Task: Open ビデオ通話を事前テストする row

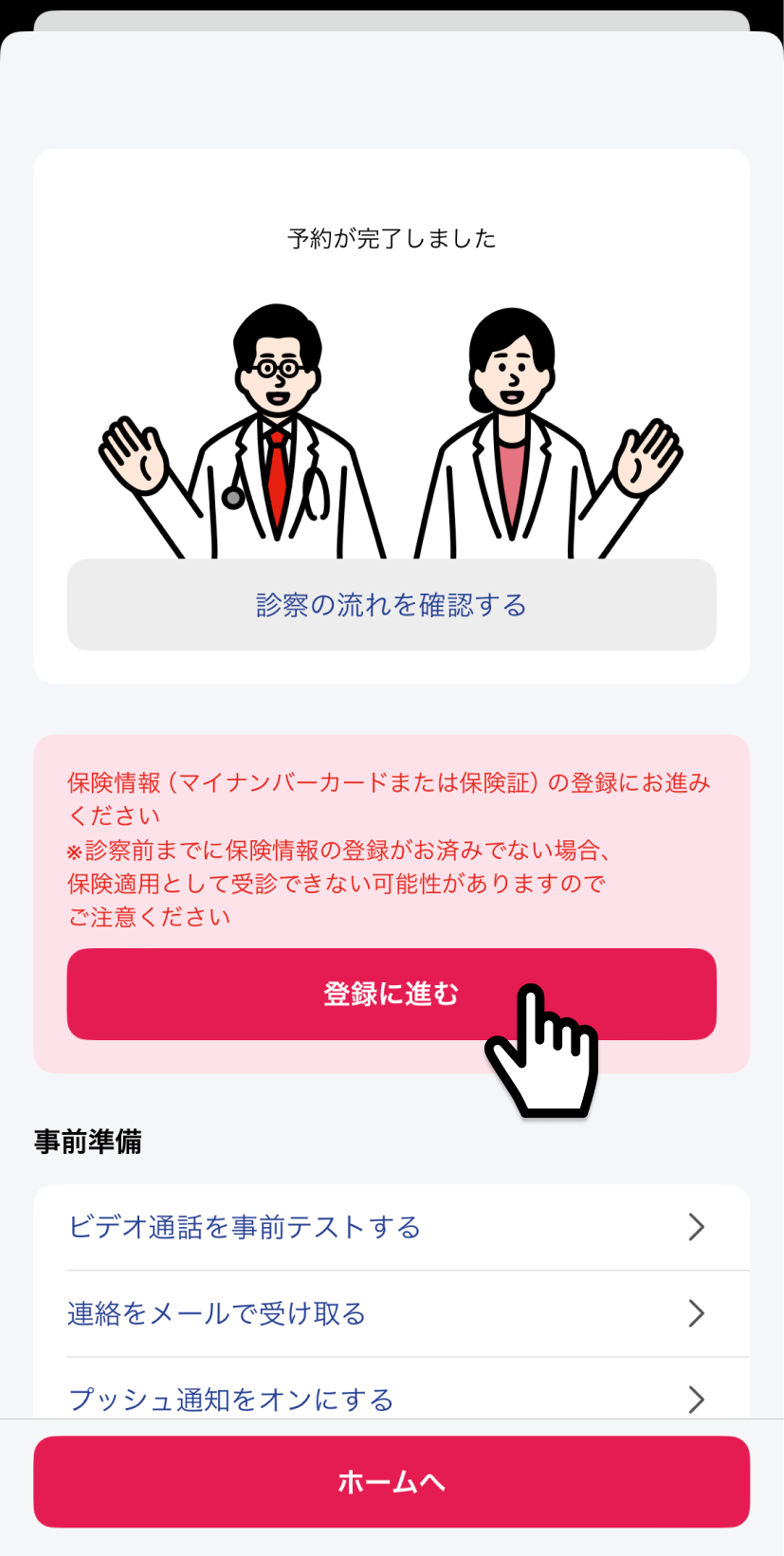Action: click(392, 1227)
